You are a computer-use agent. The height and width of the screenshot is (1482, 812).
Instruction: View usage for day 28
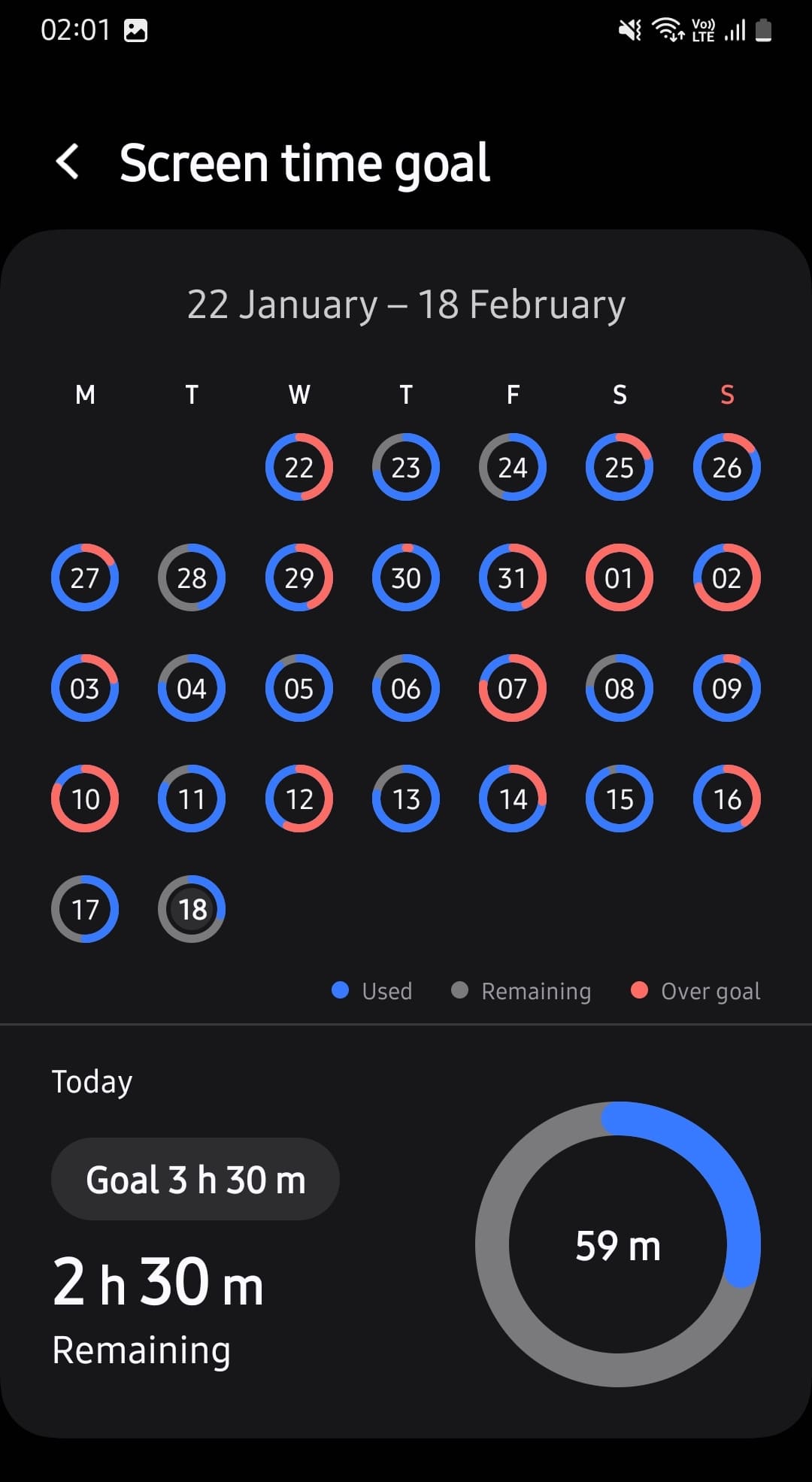192,577
